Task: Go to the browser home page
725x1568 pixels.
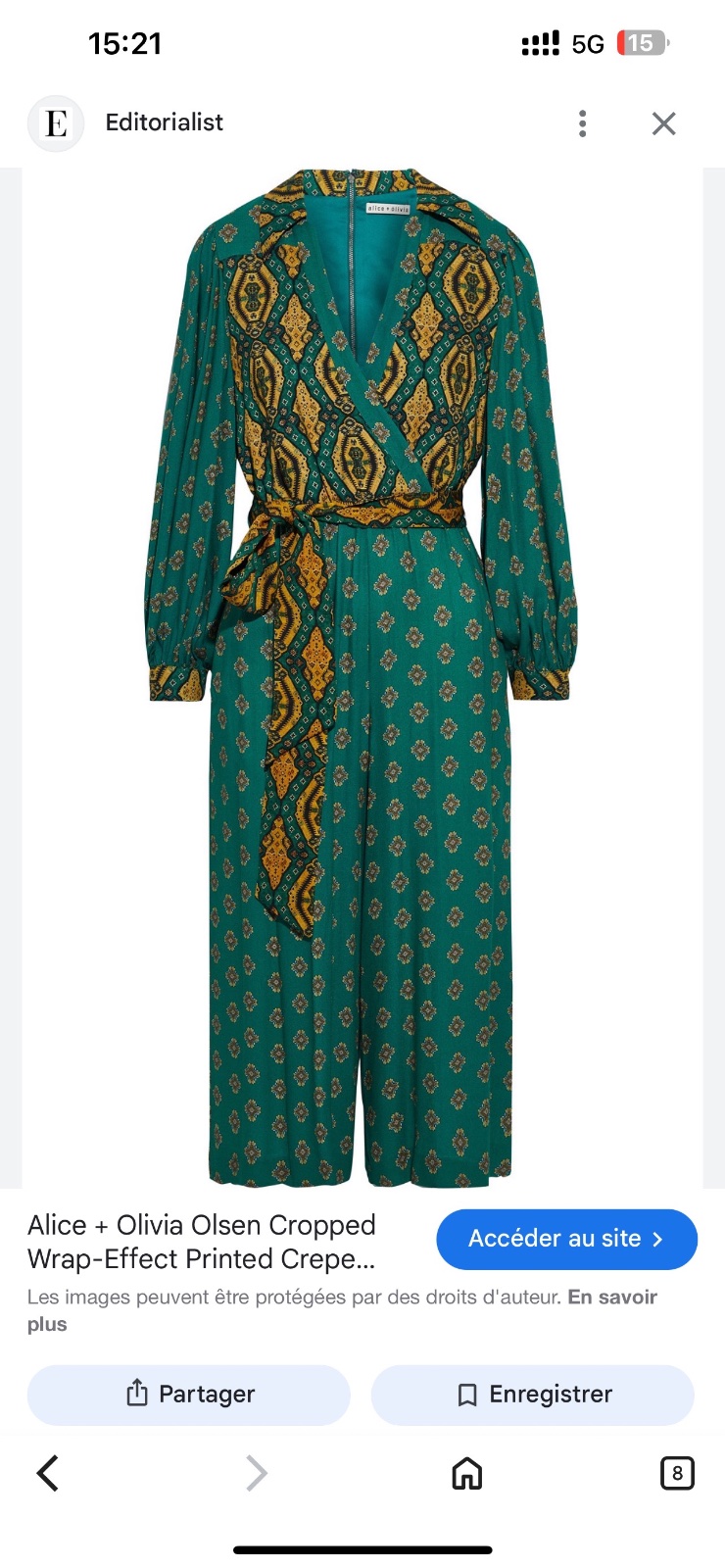Action: click(x=466, y=1473)
